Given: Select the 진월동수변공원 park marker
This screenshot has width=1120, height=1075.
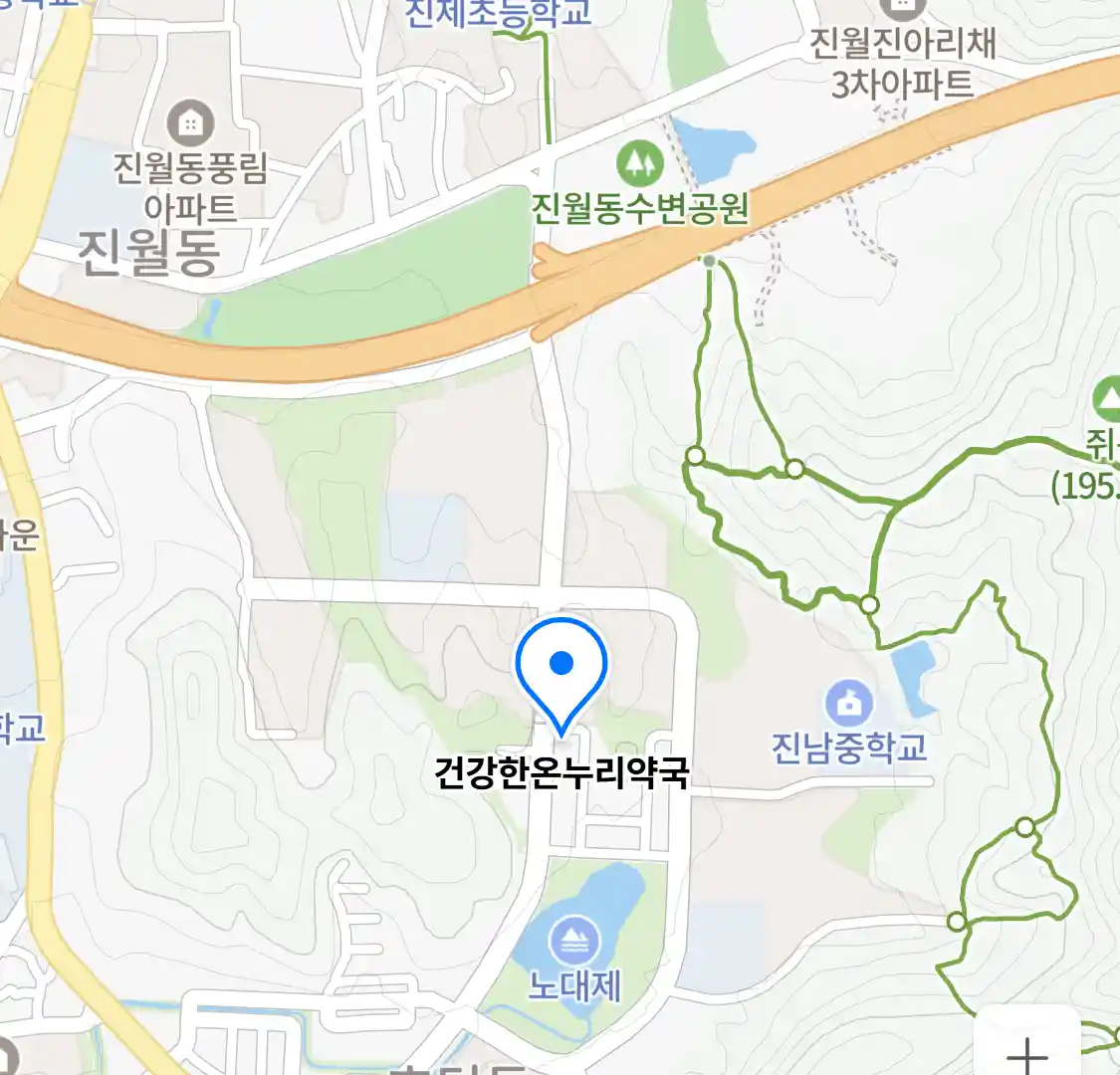Looking at the screenshot, I should (639, 162).
